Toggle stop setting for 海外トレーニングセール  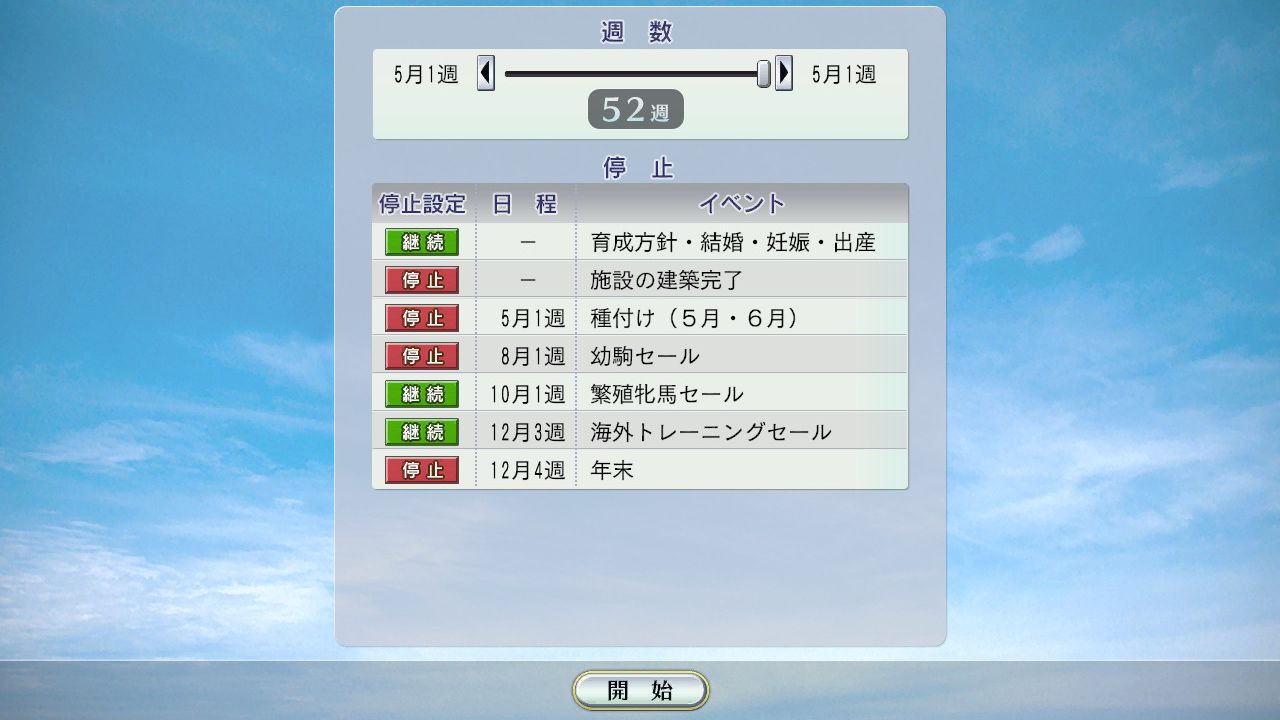(422, 432)
